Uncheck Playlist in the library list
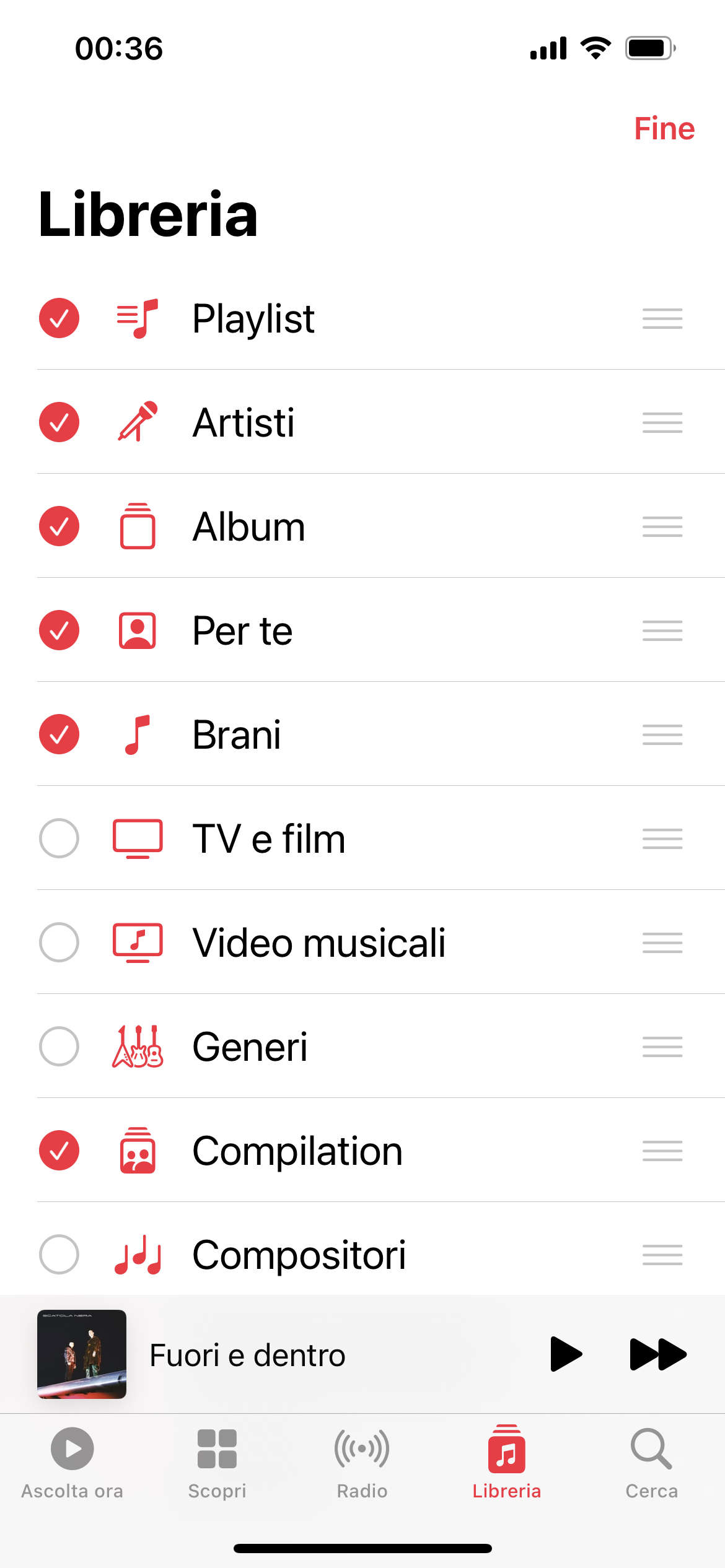The width and height of the screenshot is (725, 1568). click(x=59, y=318)
